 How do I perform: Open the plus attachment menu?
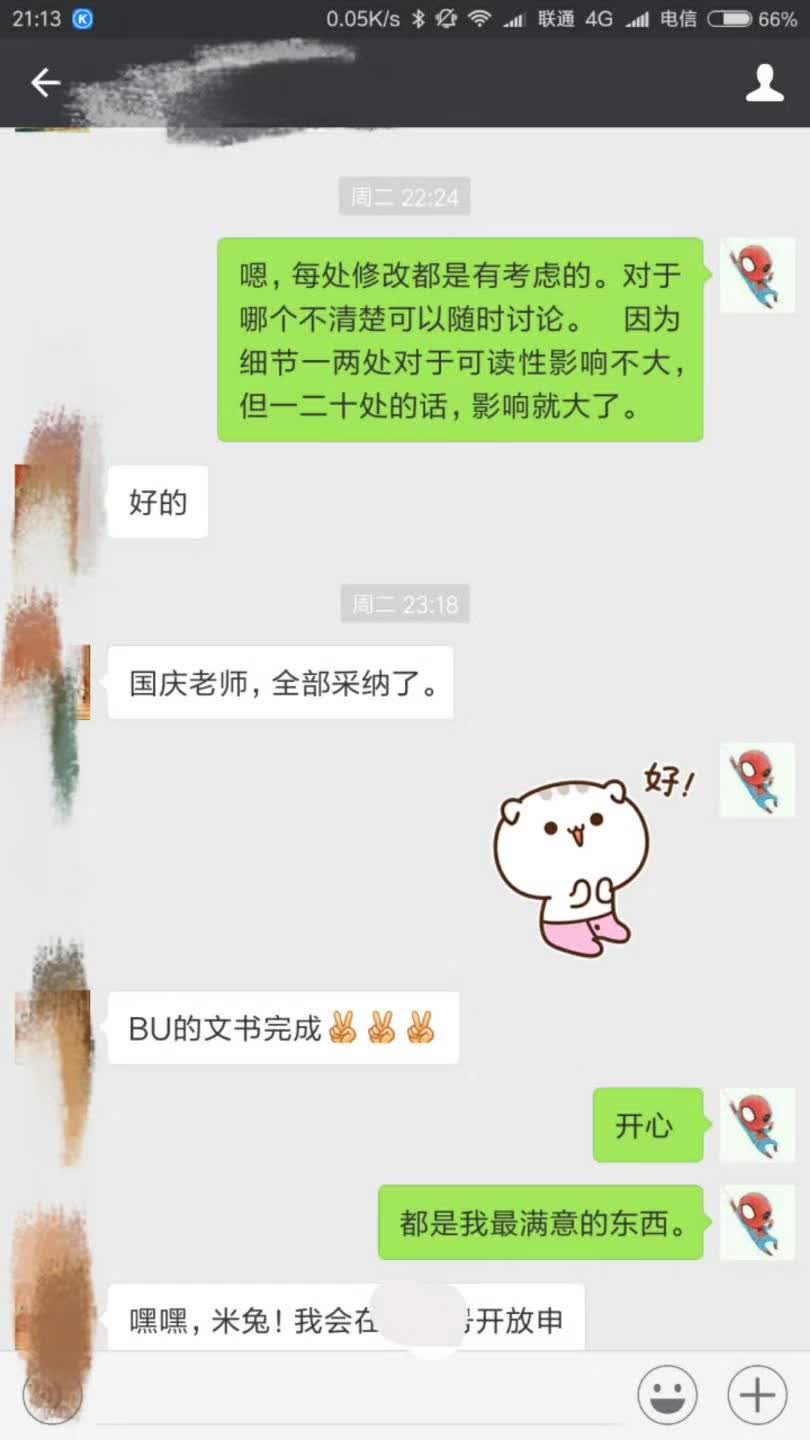click(x=757, y=1394)
